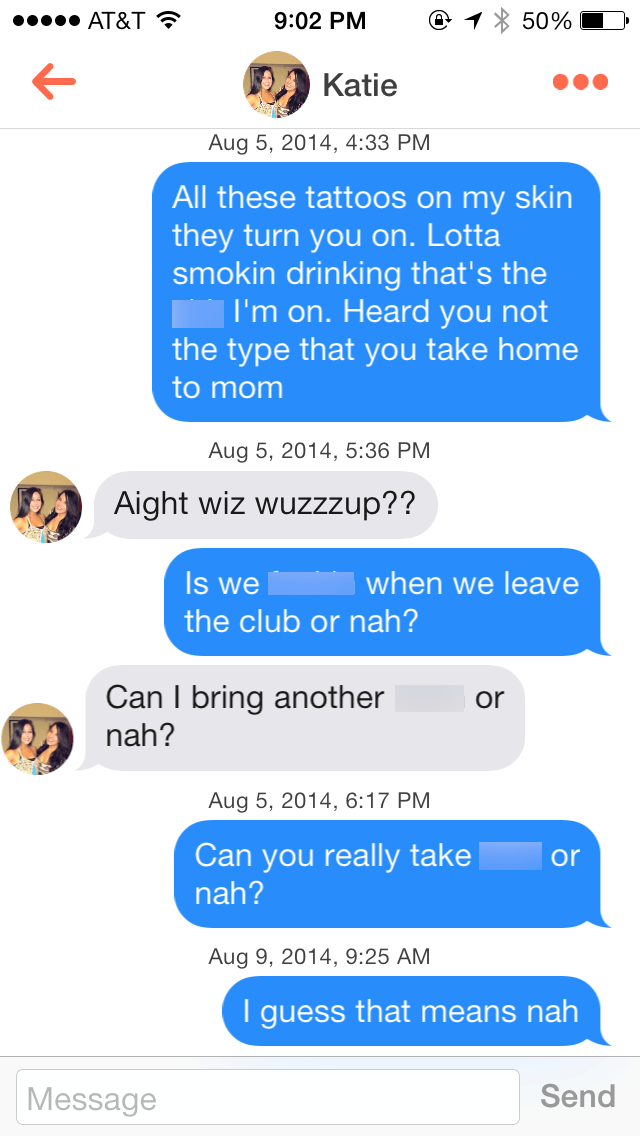Tap the Message text field
640x1136 pixels.
coord(268,1097)
